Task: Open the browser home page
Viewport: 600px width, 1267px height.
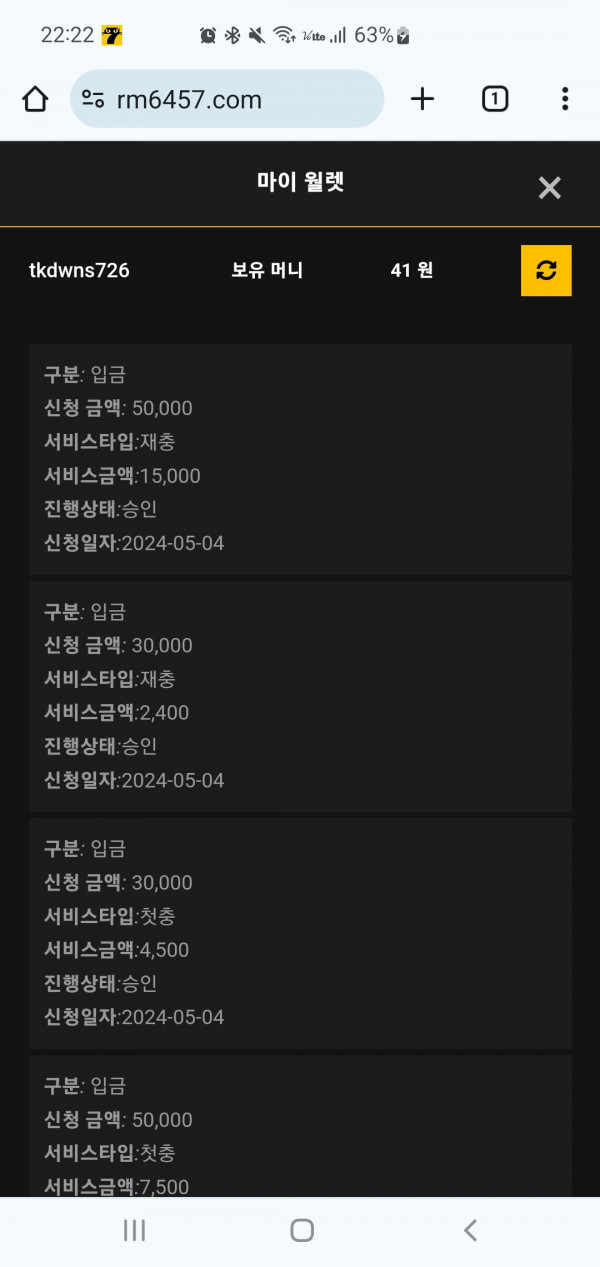Action: 35,99
